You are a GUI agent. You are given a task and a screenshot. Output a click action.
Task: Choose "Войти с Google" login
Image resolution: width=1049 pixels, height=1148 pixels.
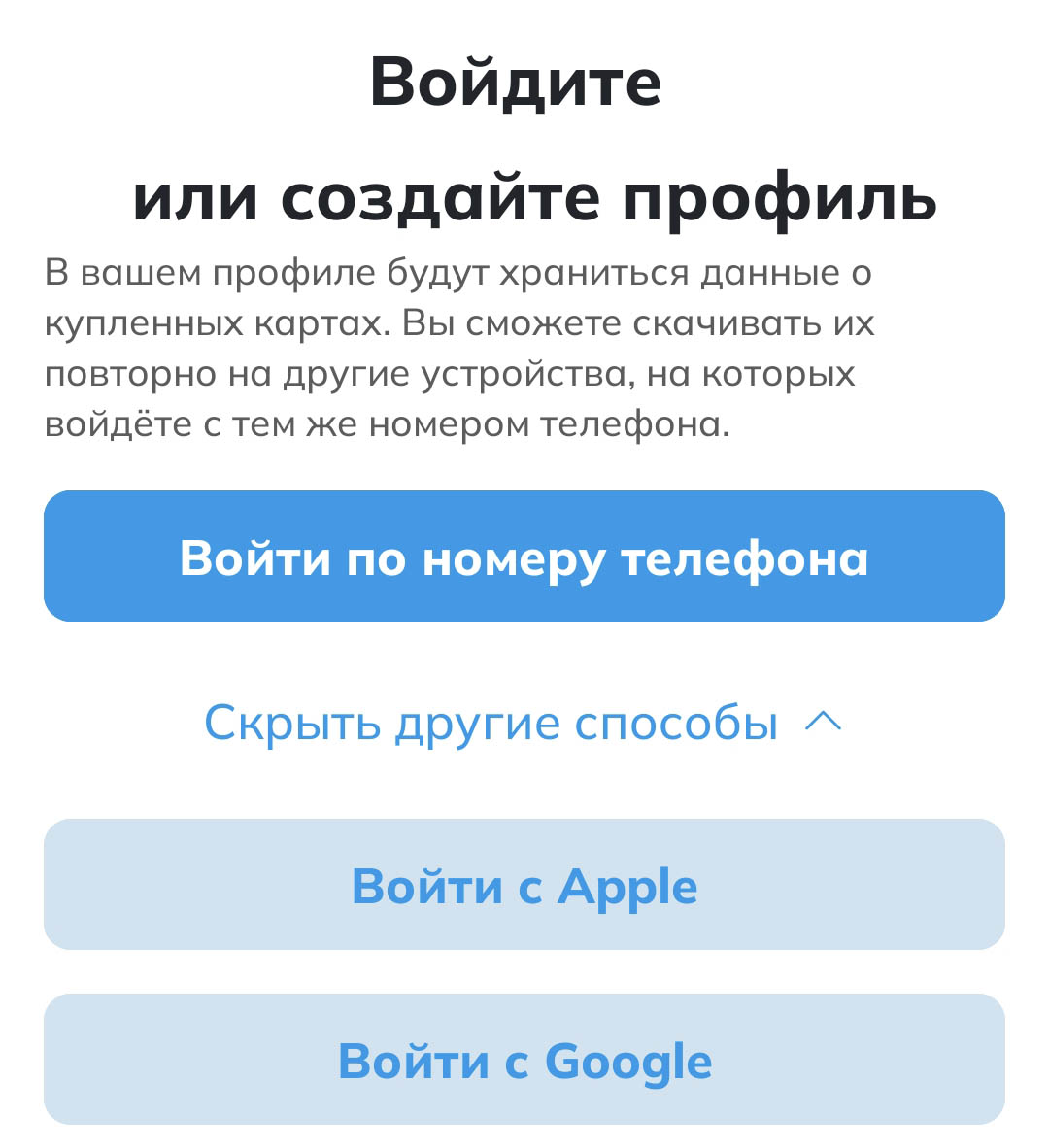(x=524, y=1060)
